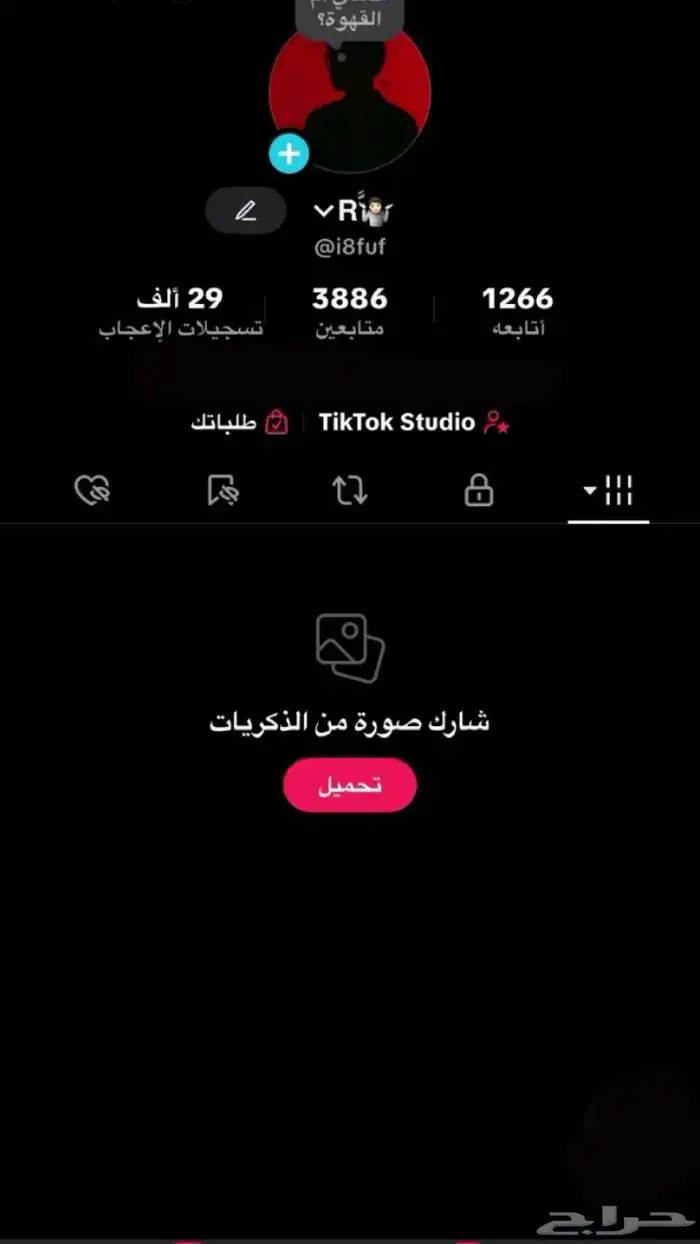Open the 1266 following list
This screenshot has width=700, height=1244.
(x=517, y=311)
